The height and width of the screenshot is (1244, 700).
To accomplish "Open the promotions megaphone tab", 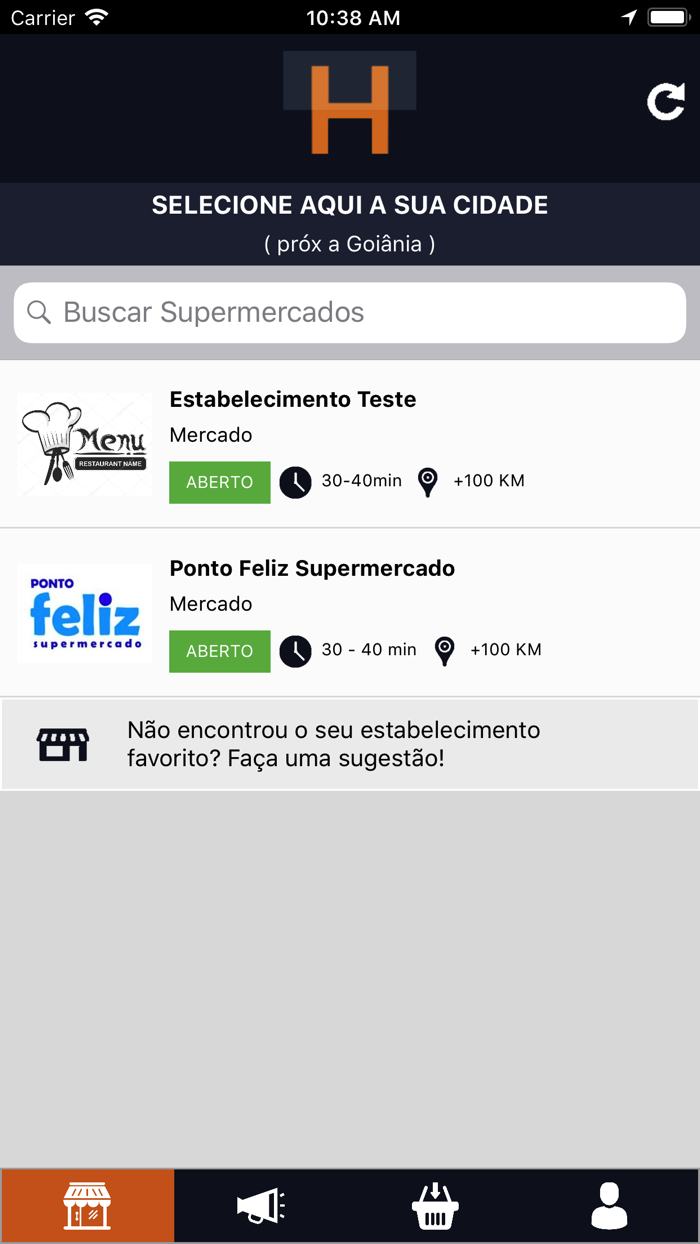I will (x=262, y=1206).
